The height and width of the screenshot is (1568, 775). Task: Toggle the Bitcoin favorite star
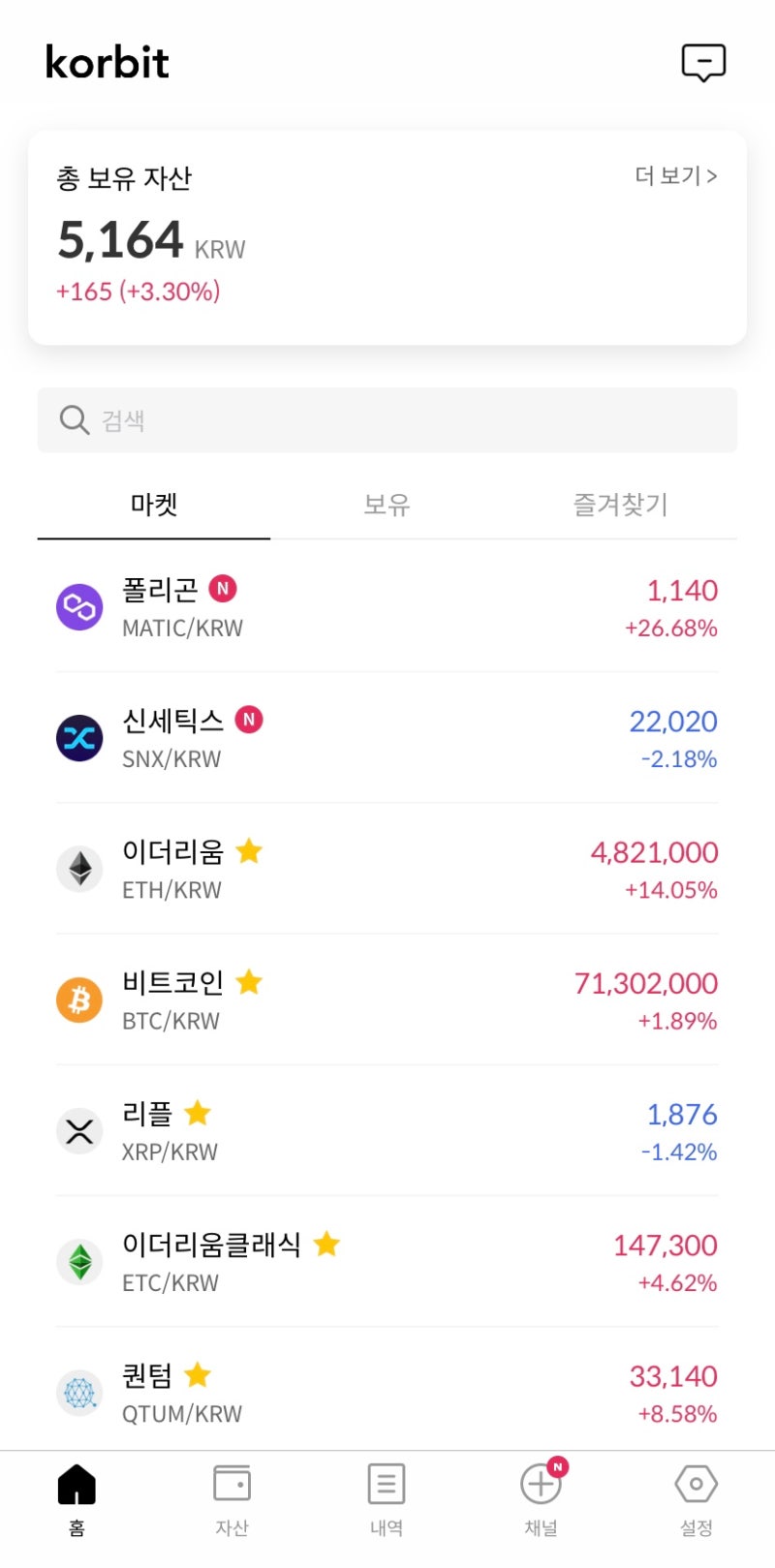248,982
